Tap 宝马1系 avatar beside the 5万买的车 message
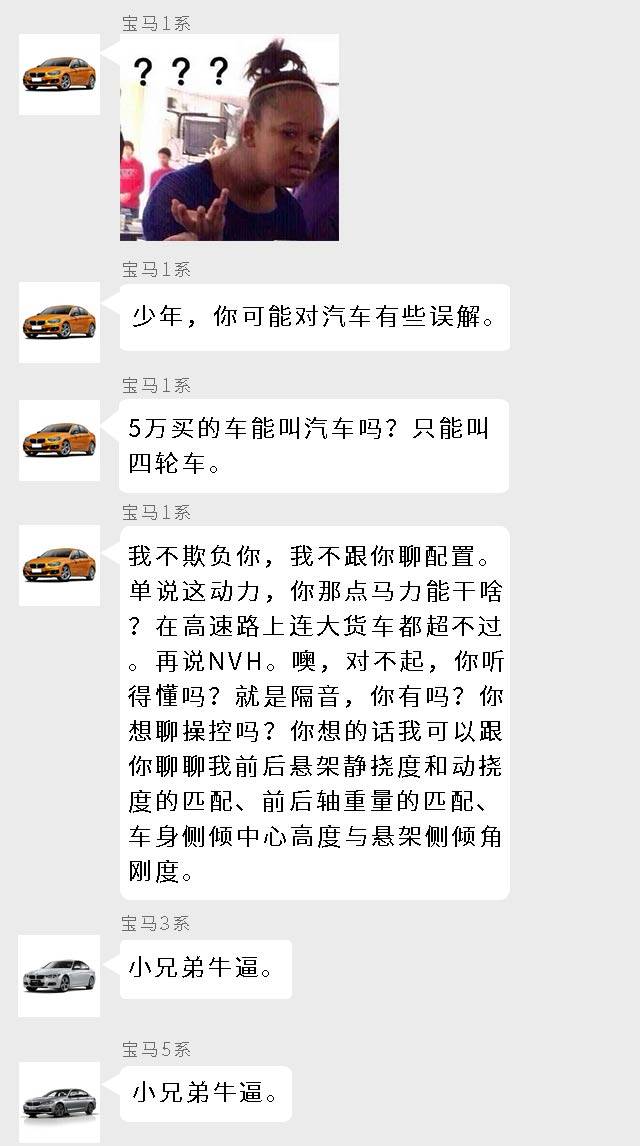Viewport: 640px width, 1146px height. pos(59,440)
